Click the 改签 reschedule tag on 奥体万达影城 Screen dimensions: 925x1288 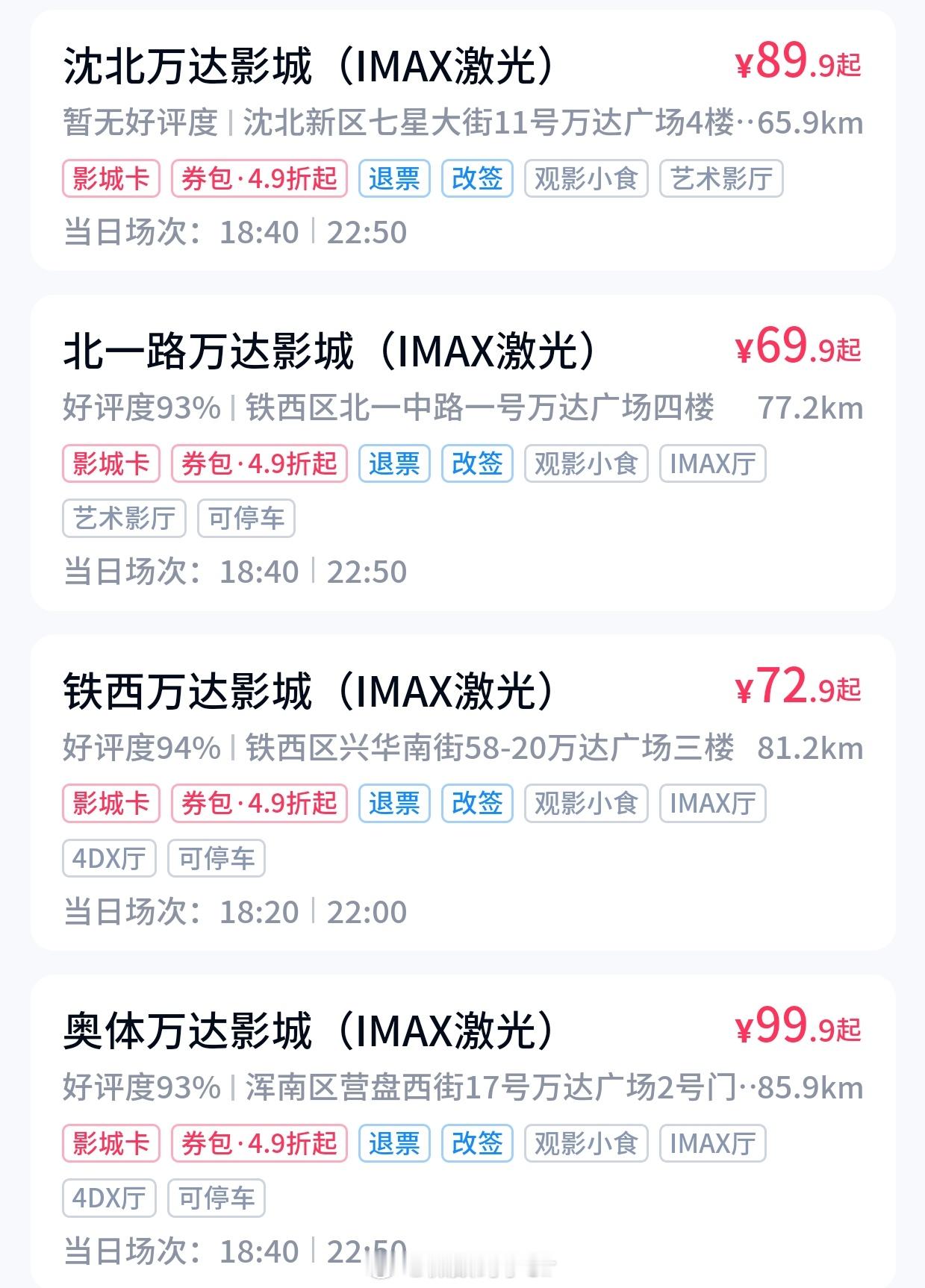click(479, 1142)
